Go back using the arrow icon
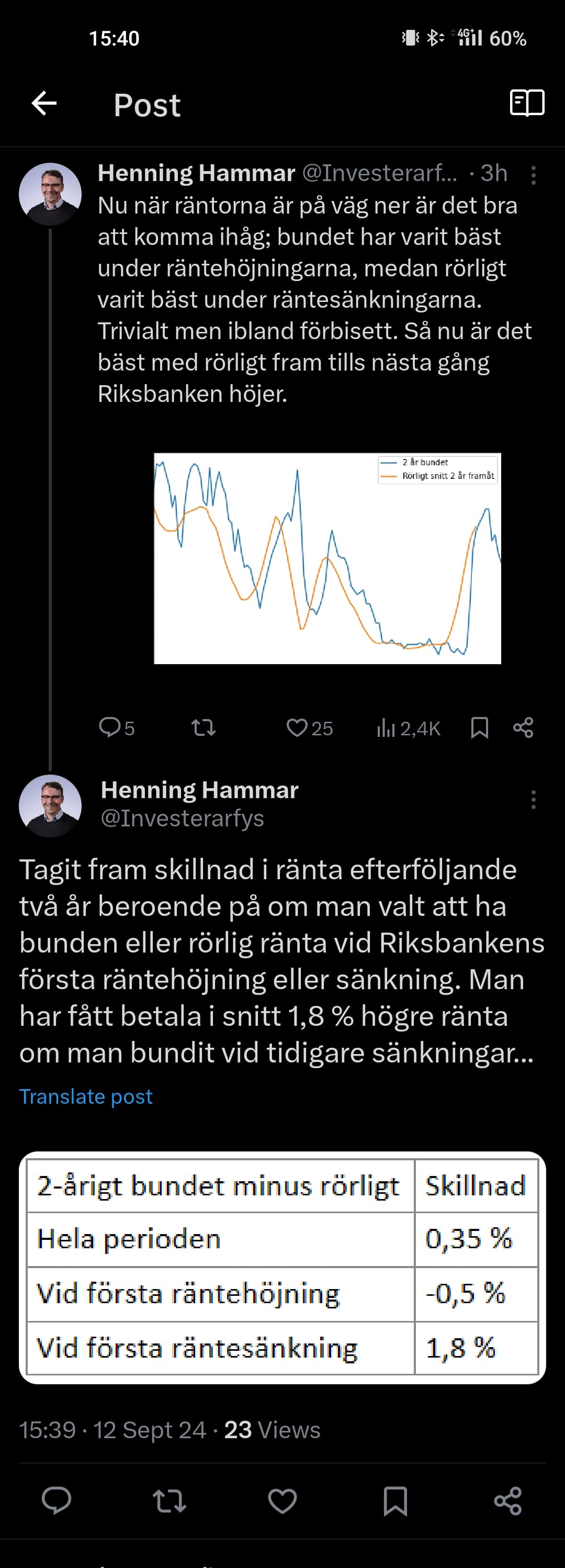 (44, 104)
